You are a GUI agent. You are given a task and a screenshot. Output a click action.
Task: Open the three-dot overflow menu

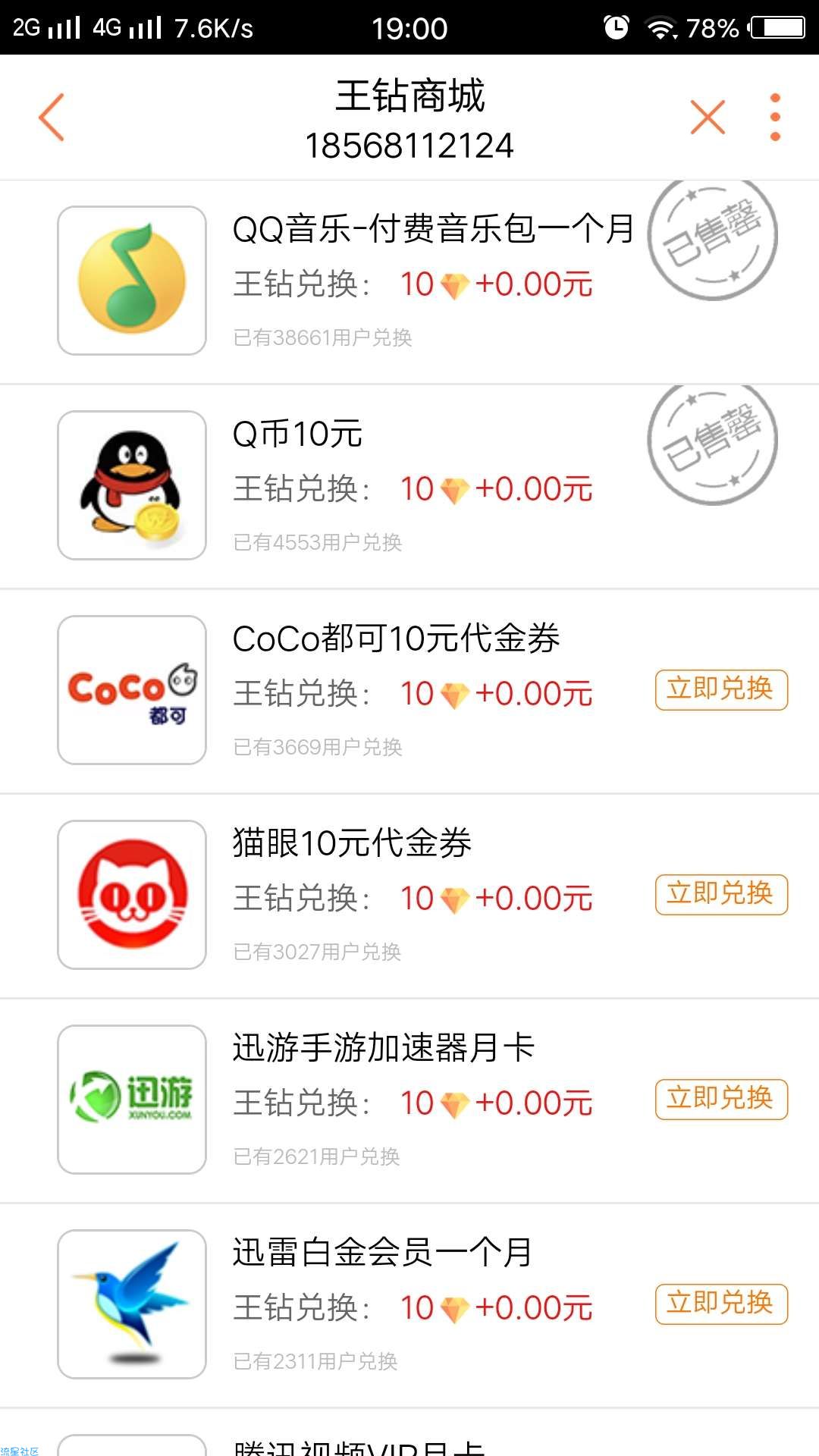775,117
